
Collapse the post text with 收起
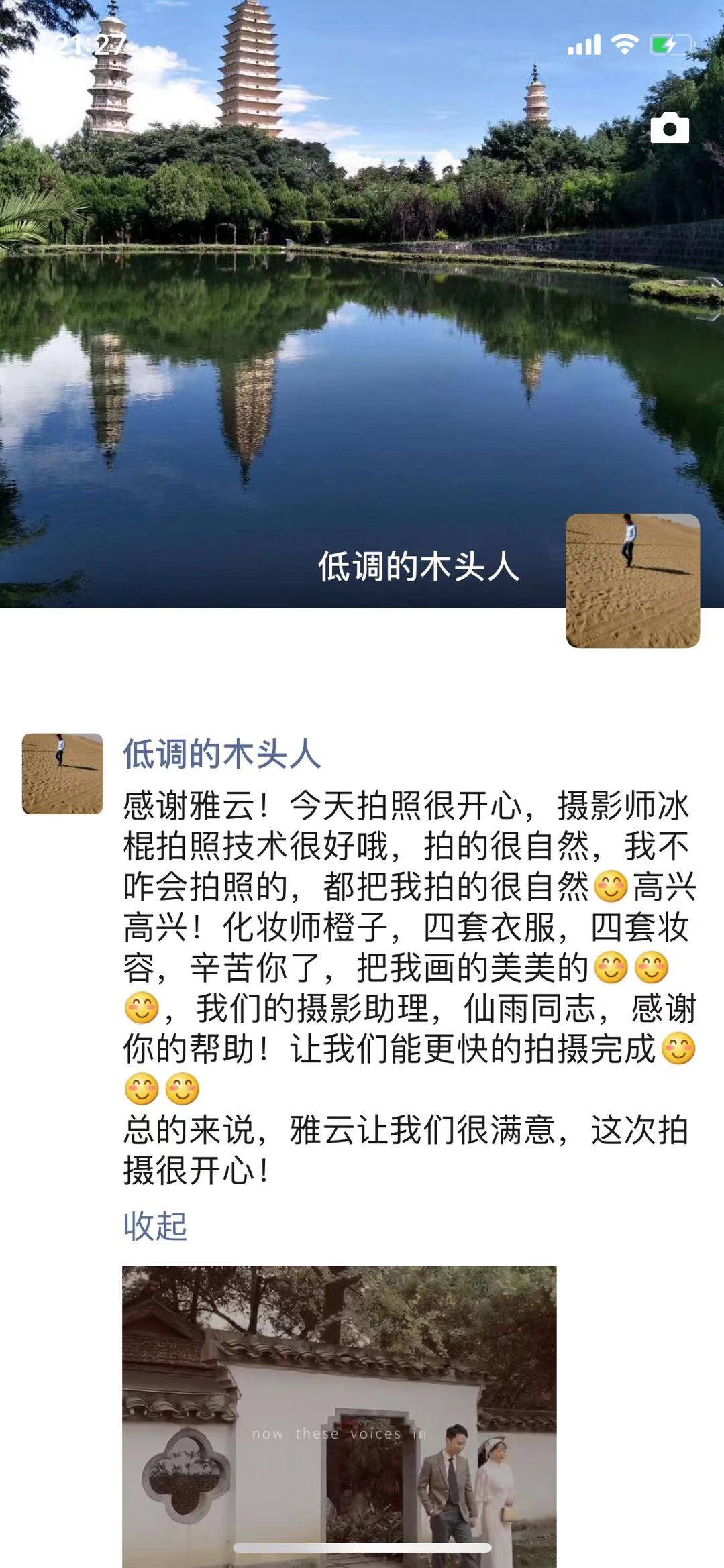[x=155, y=1226]
